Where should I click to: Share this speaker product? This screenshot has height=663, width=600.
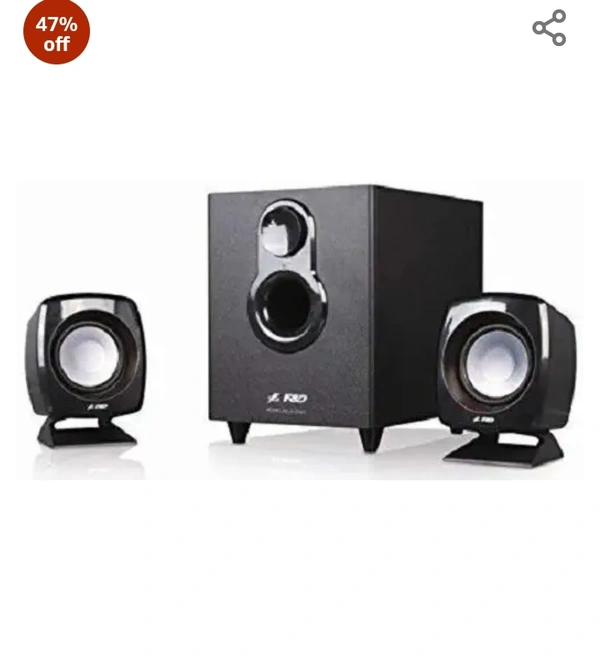(x=549, y=28)
